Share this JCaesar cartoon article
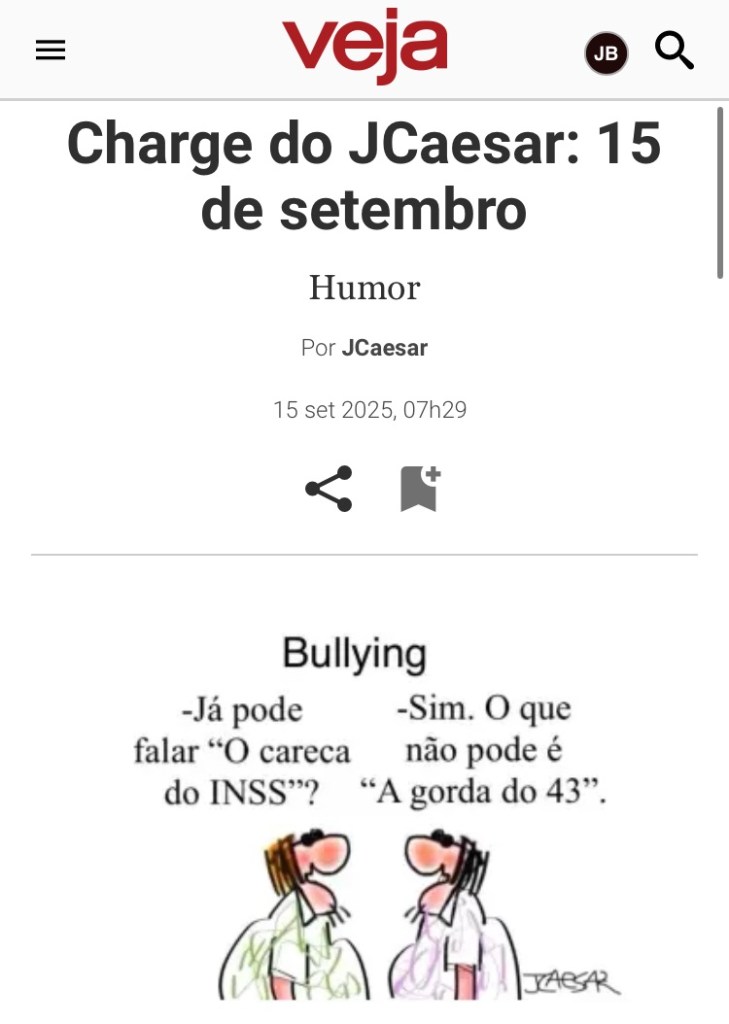729x1024 pixels. coord(328,489)
